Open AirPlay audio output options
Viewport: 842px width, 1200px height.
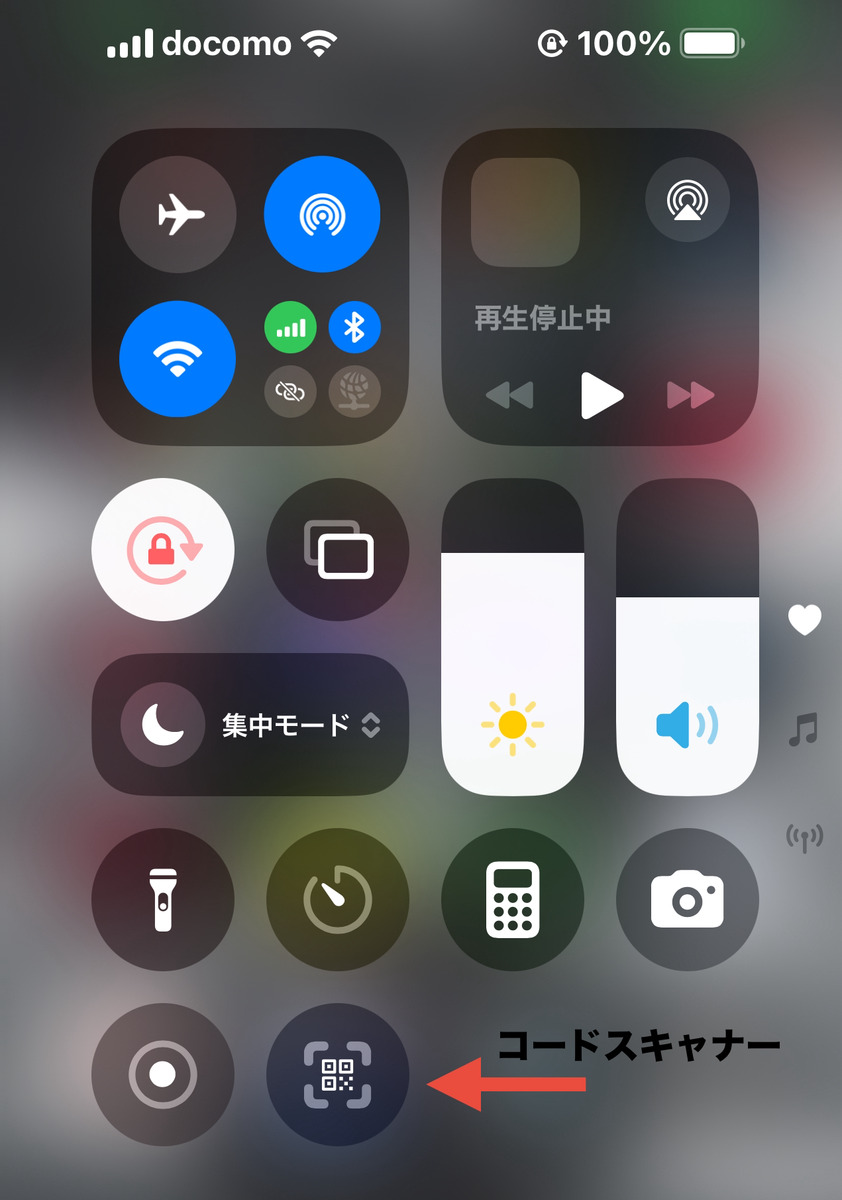pos(687,200)
